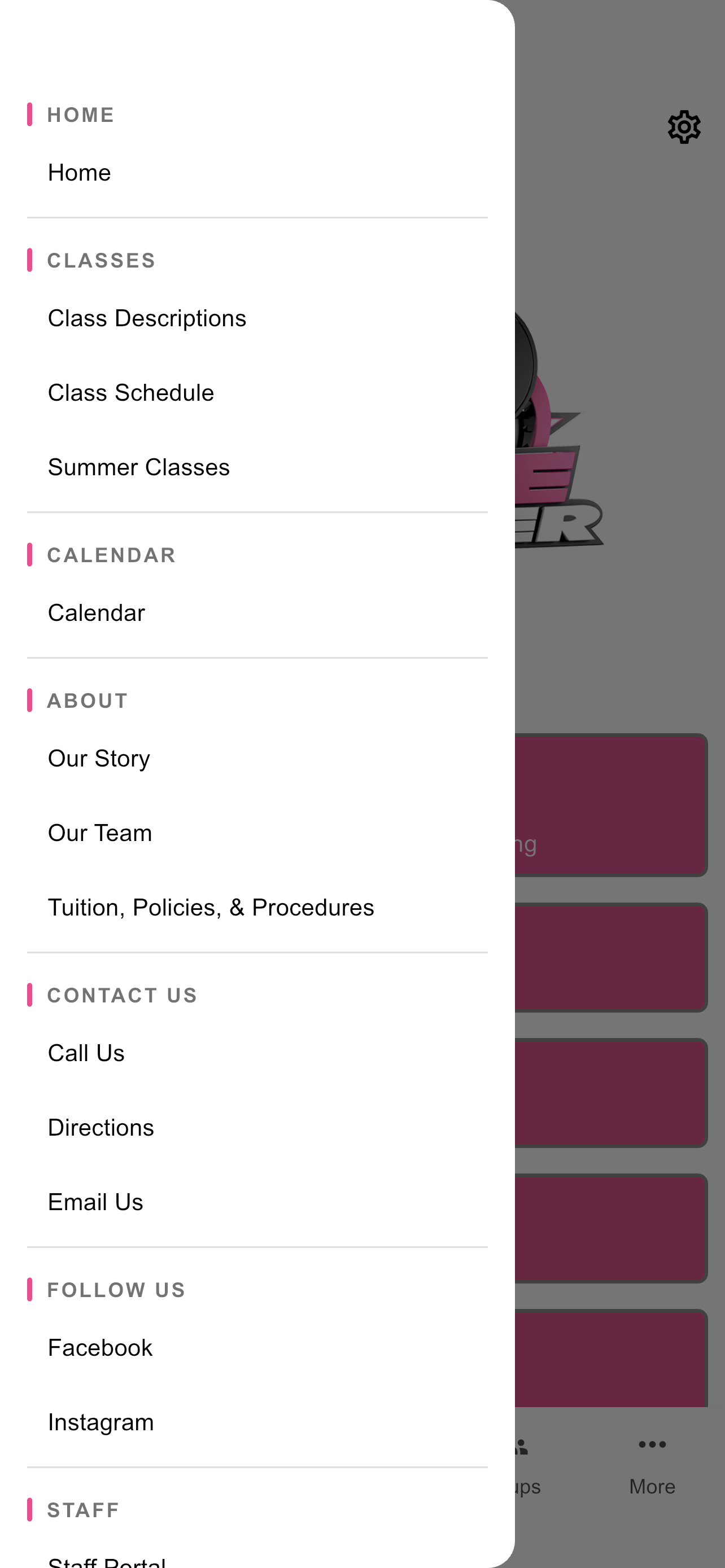Open the Home menu item
The height and width of the screenshot is (1568, 725).
point(257,173)
